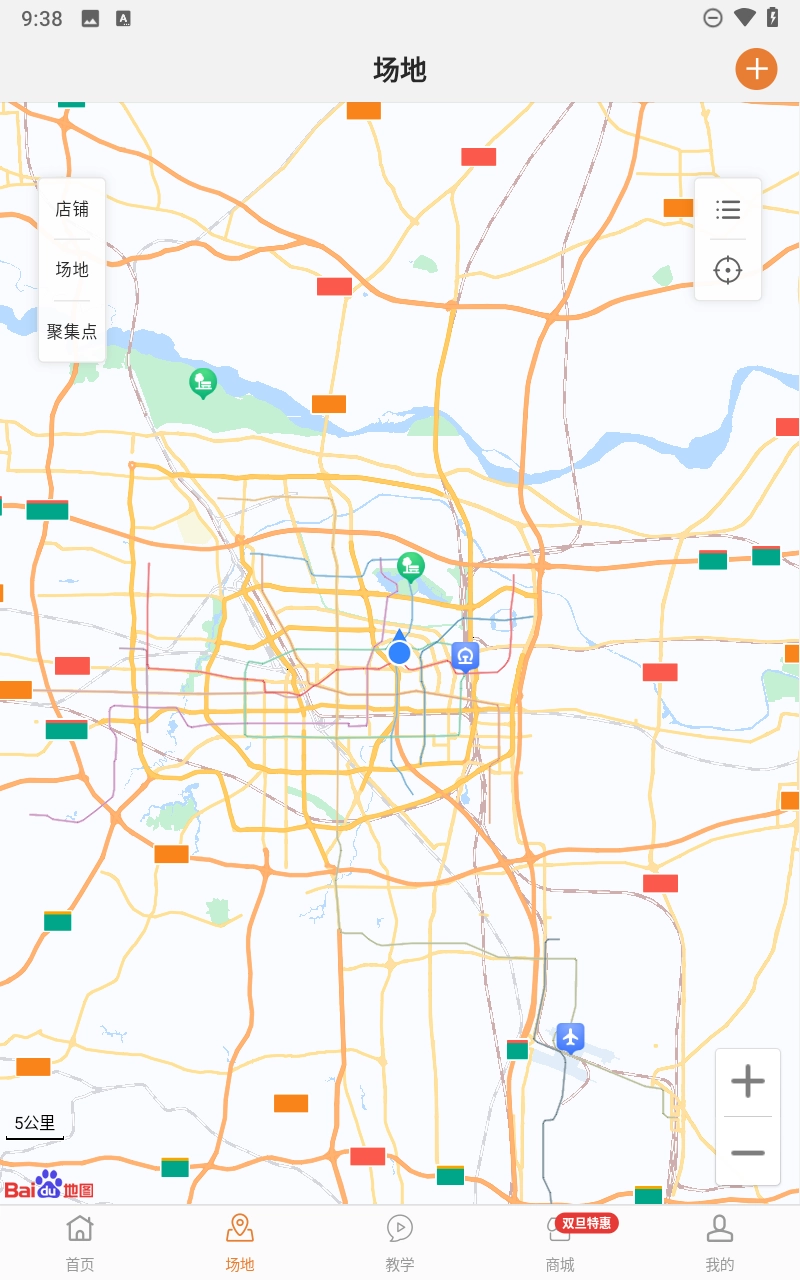This screenshot has width=800, height=1280.
Task: Zoom in on the map
Action: (748, 1081)
